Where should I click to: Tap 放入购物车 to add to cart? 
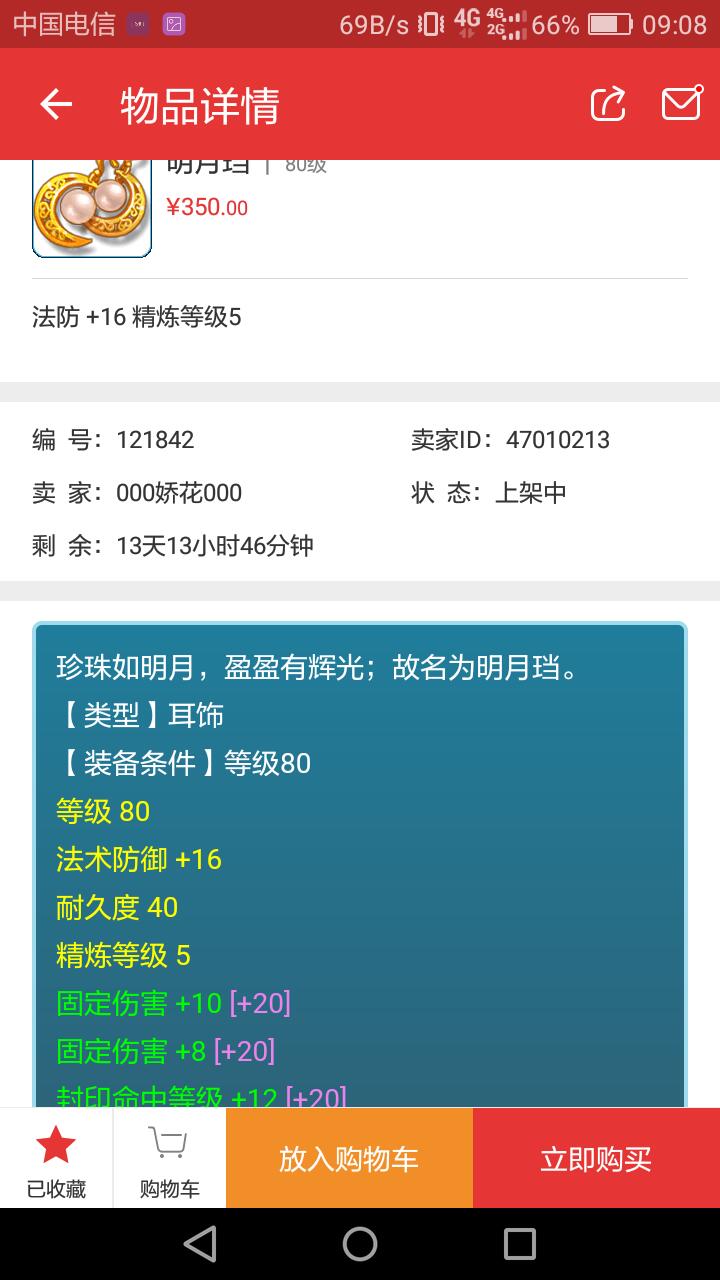point(349,1159)
